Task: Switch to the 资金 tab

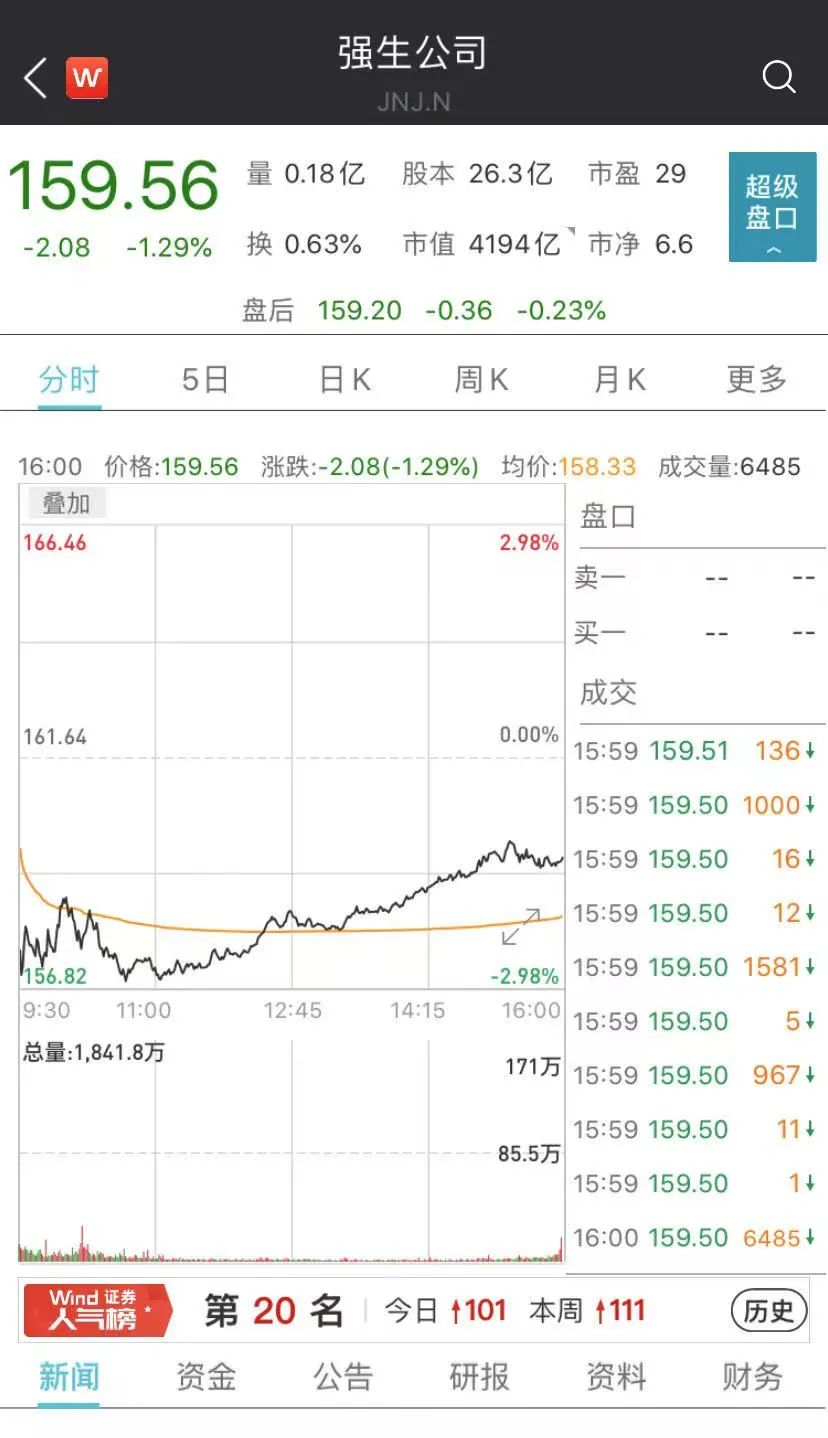Action: (206, 1377)
